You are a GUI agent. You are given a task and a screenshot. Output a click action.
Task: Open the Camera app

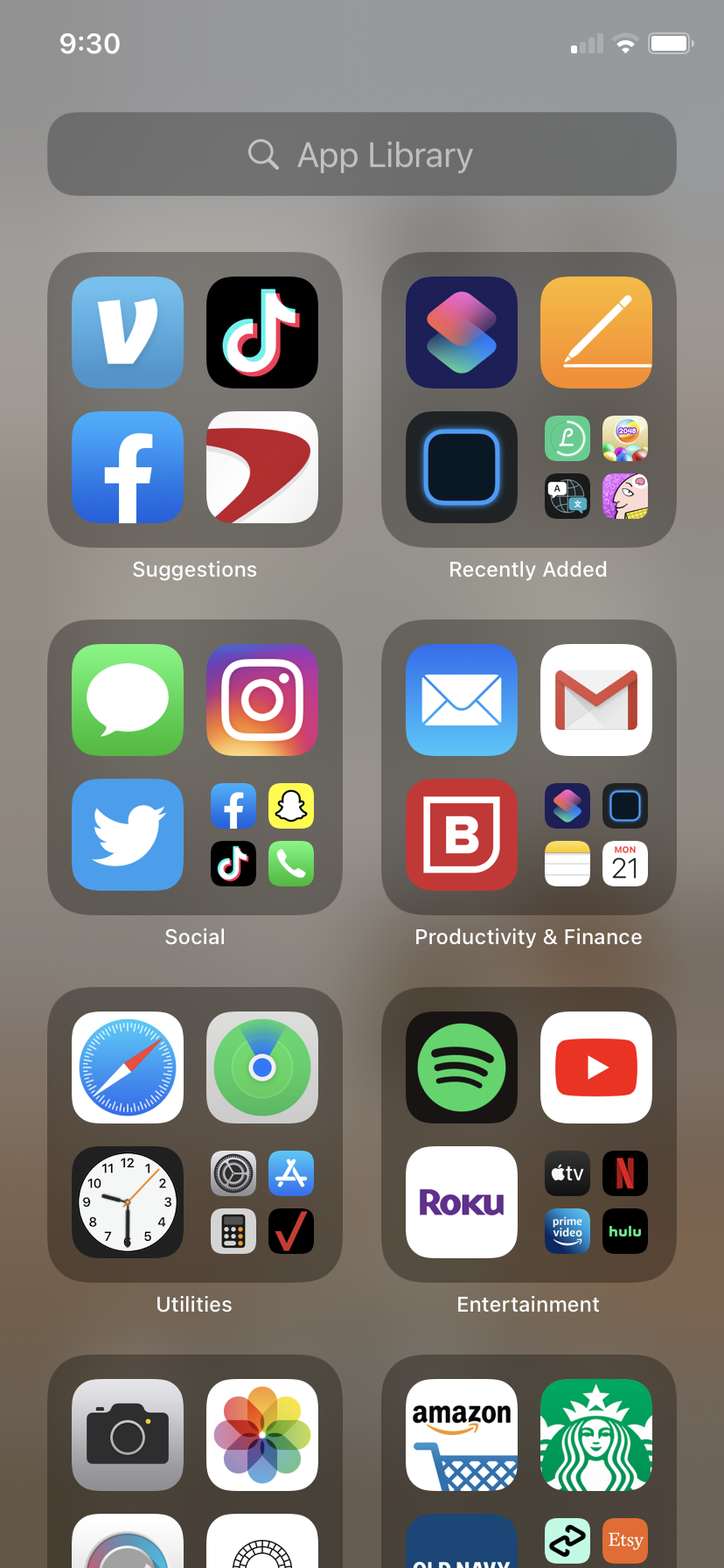point(128,1435)
